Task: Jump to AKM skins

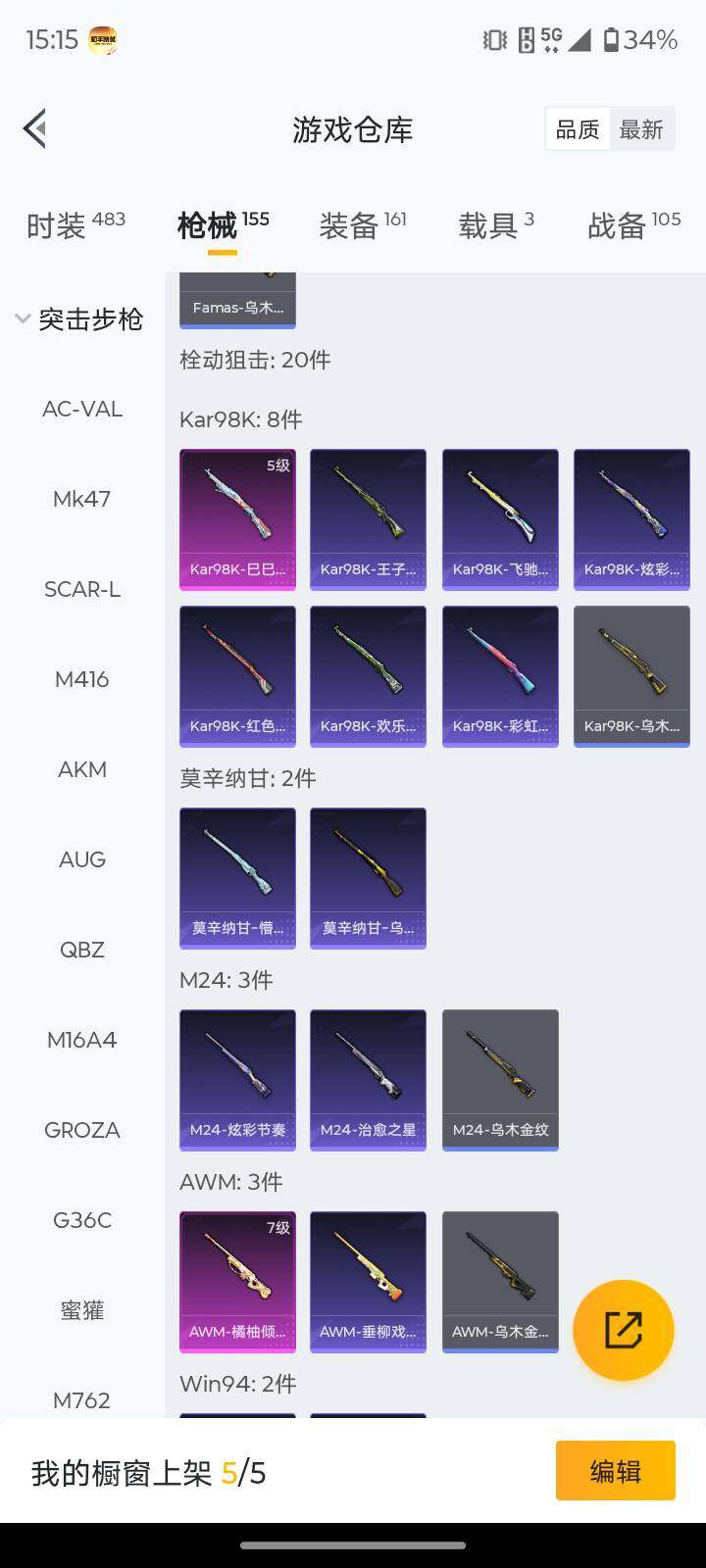Action: coord(82,769)
